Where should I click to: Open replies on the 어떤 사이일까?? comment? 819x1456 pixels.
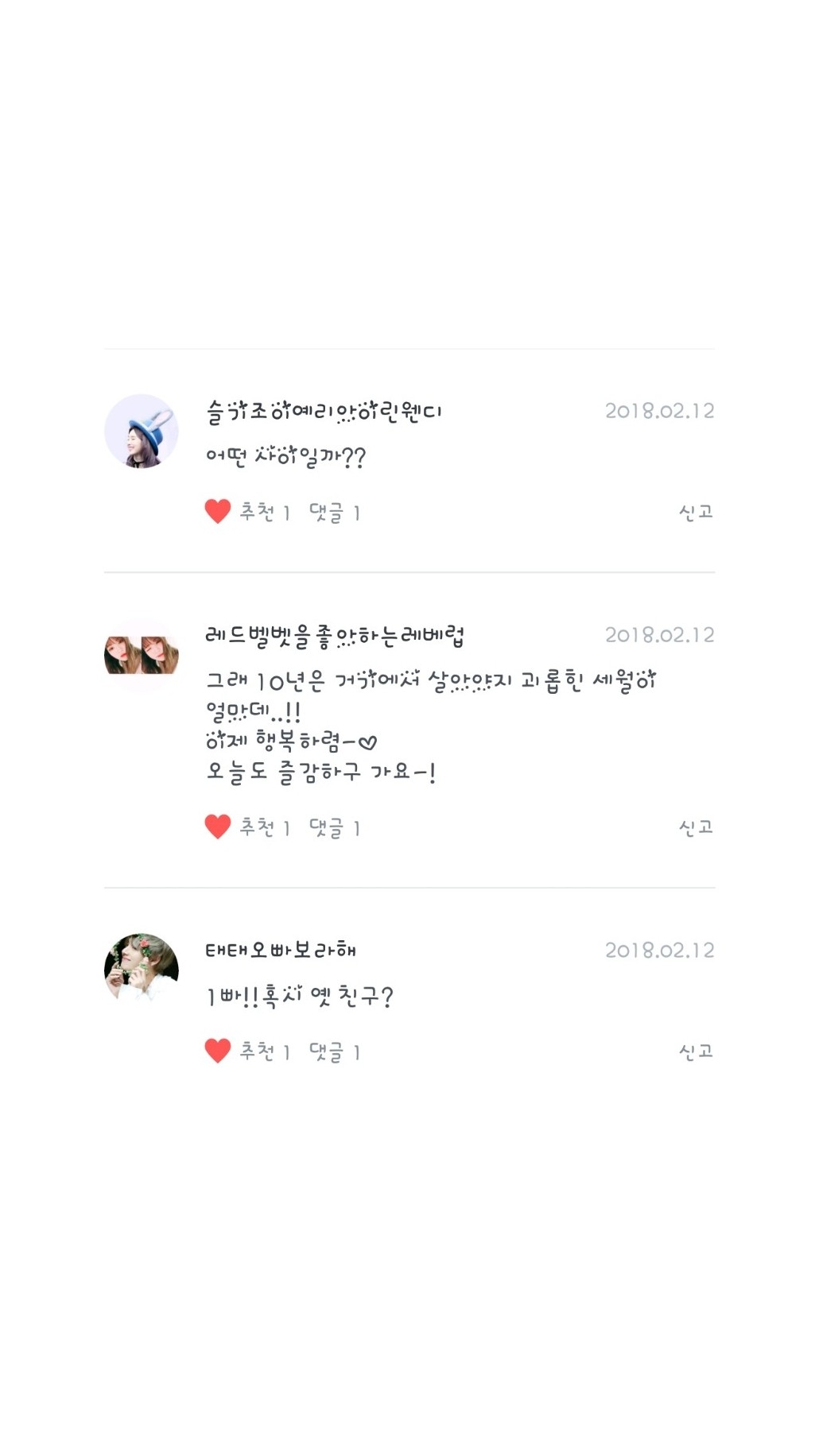(x=334, y=513)
